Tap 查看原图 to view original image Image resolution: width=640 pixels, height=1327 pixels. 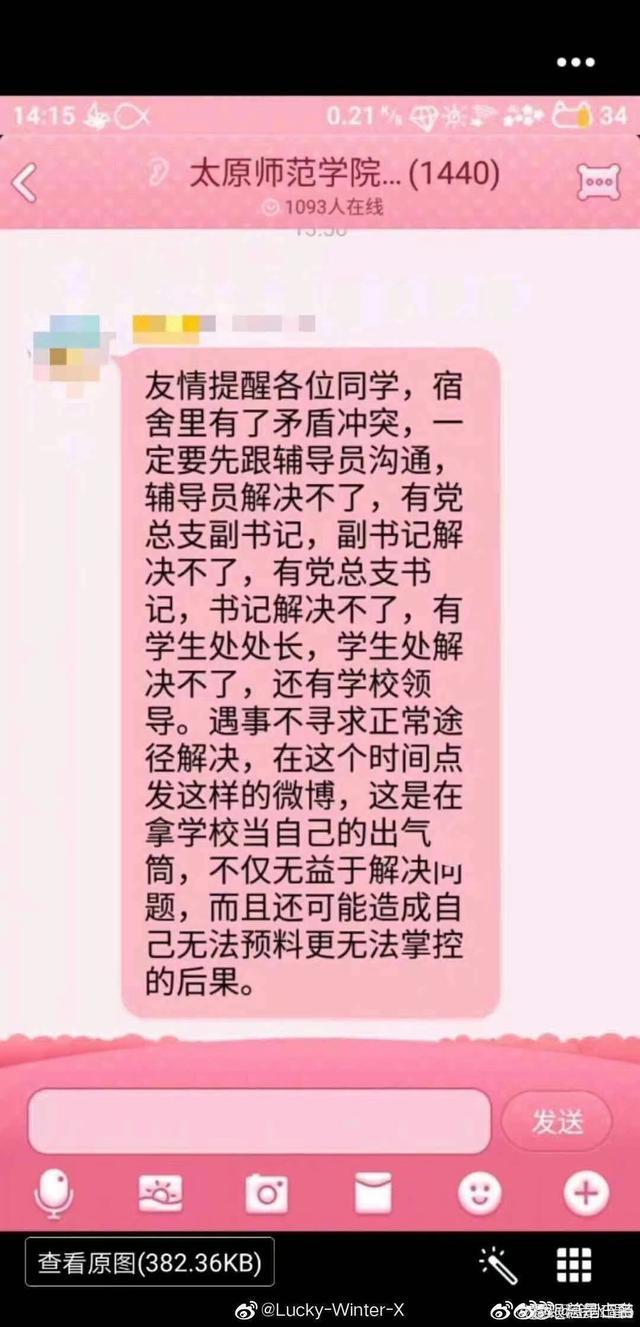[x=150, y=1262]
